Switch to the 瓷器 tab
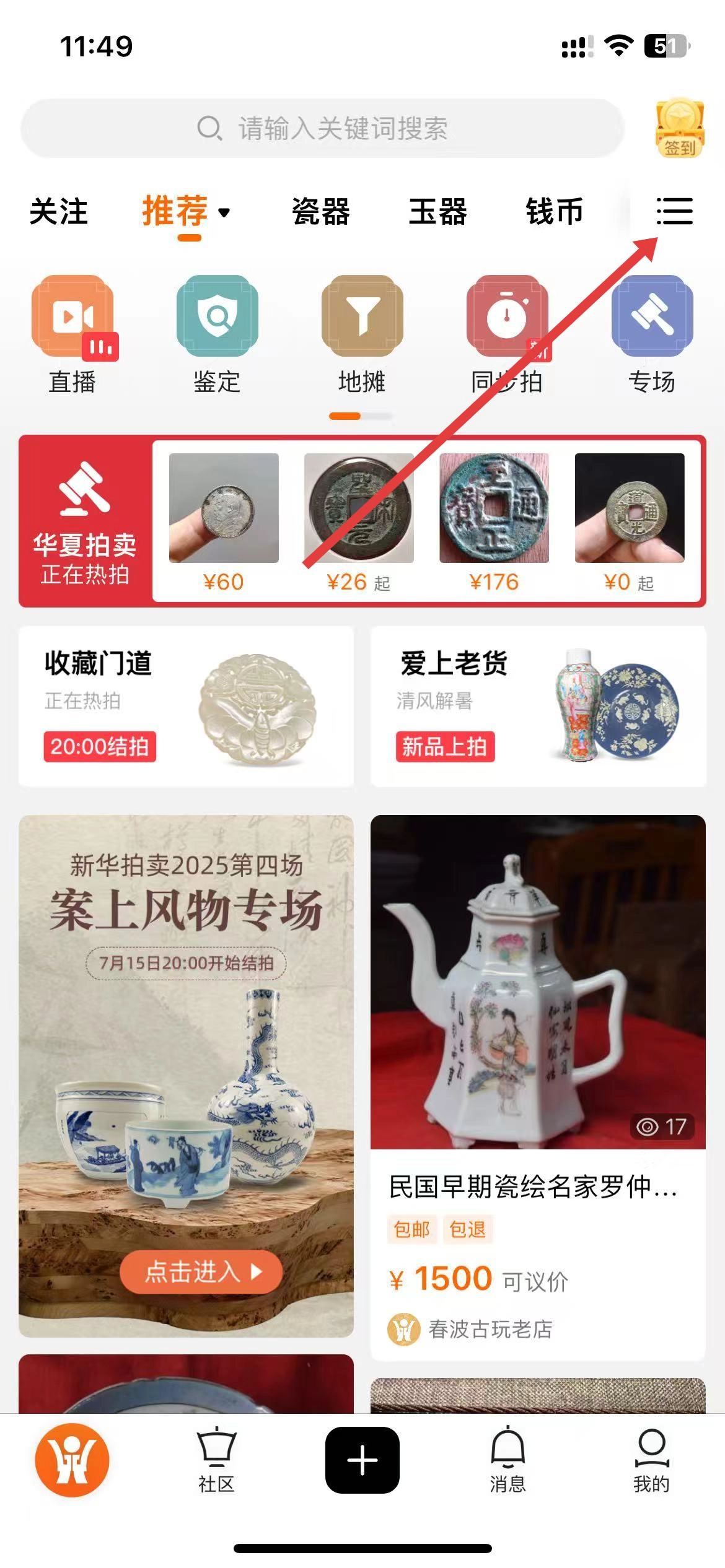Viewport: 725px width, 1568px height. tap(320, 212)
